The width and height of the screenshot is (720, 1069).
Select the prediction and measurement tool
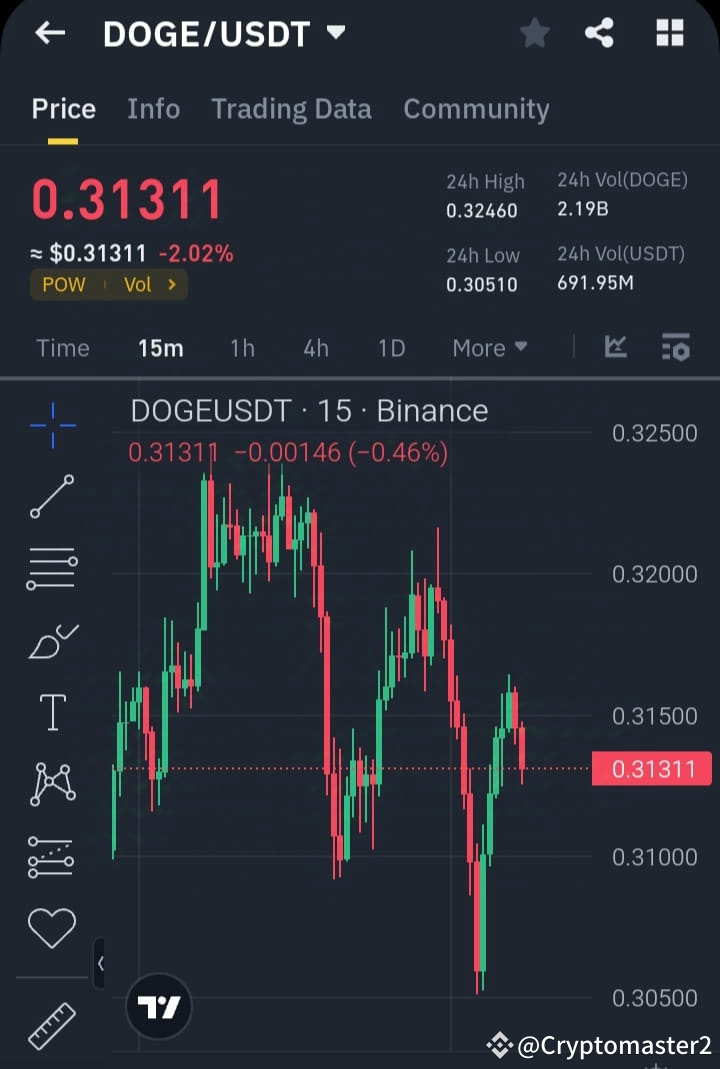point(51,856)
